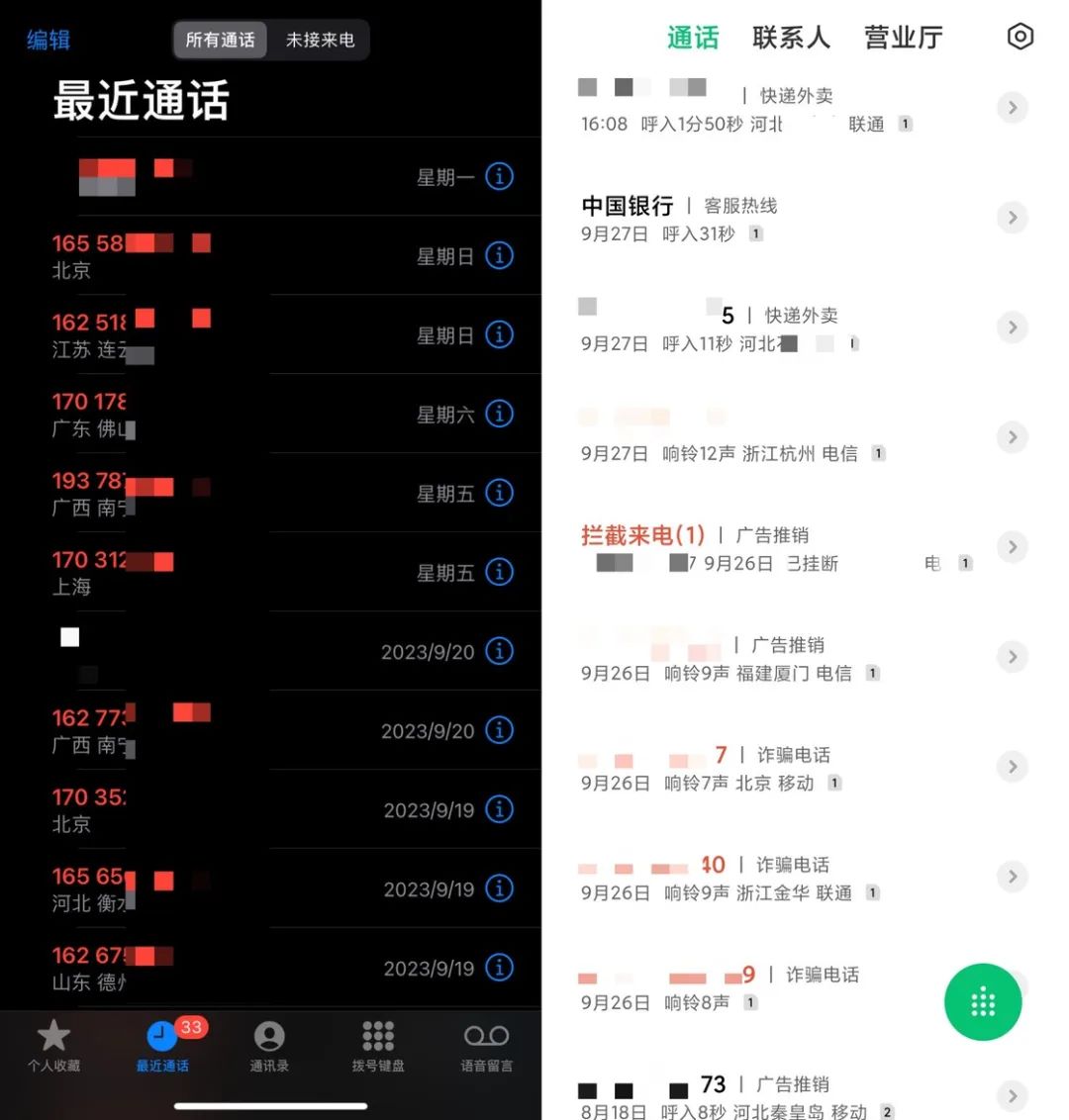Viewport: 1069px width, 1120px height.
Task: Open details for the 浙江金华 联通 call
Action: point(1012,876)
